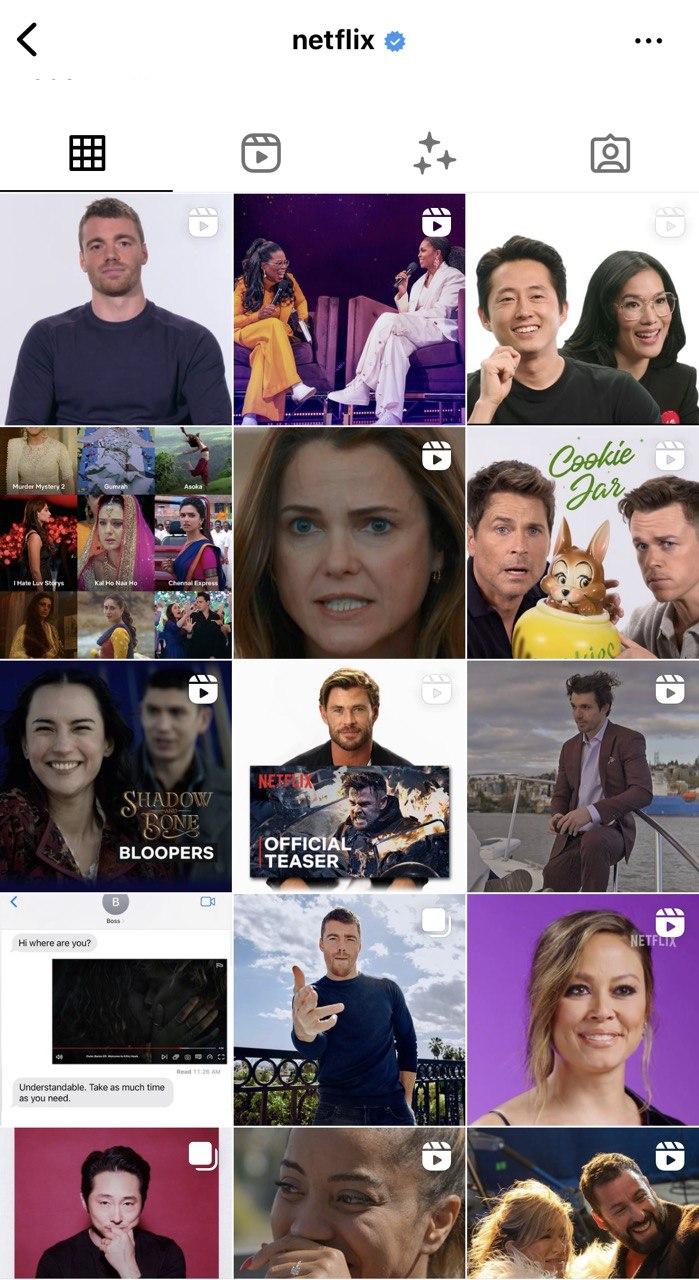Open the close-up woman's face reel
Image resolution: width=699 pixels, height=1280 pixels.
pyautogui.click(x=349, y=543)
